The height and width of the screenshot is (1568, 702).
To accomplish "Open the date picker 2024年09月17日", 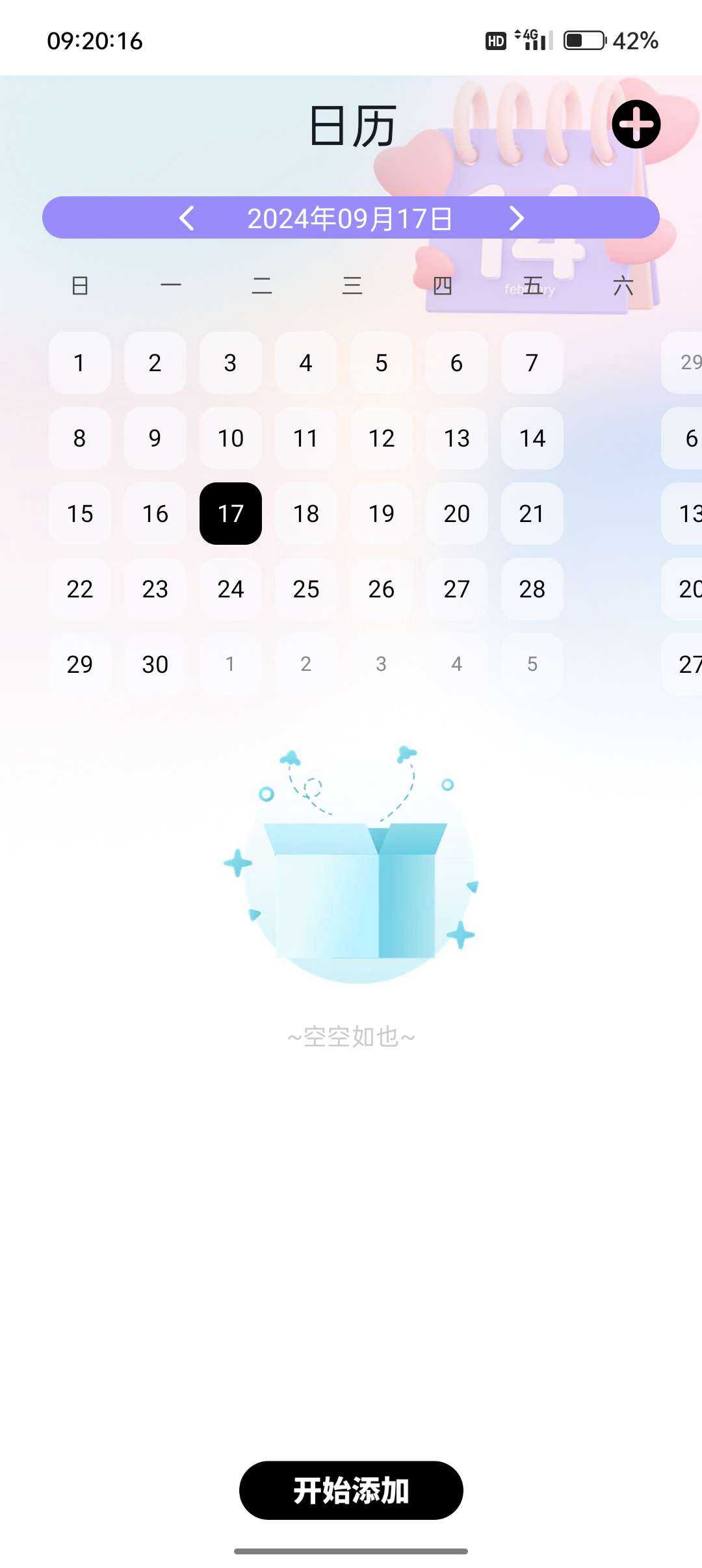I will click(x=350, y=218).
